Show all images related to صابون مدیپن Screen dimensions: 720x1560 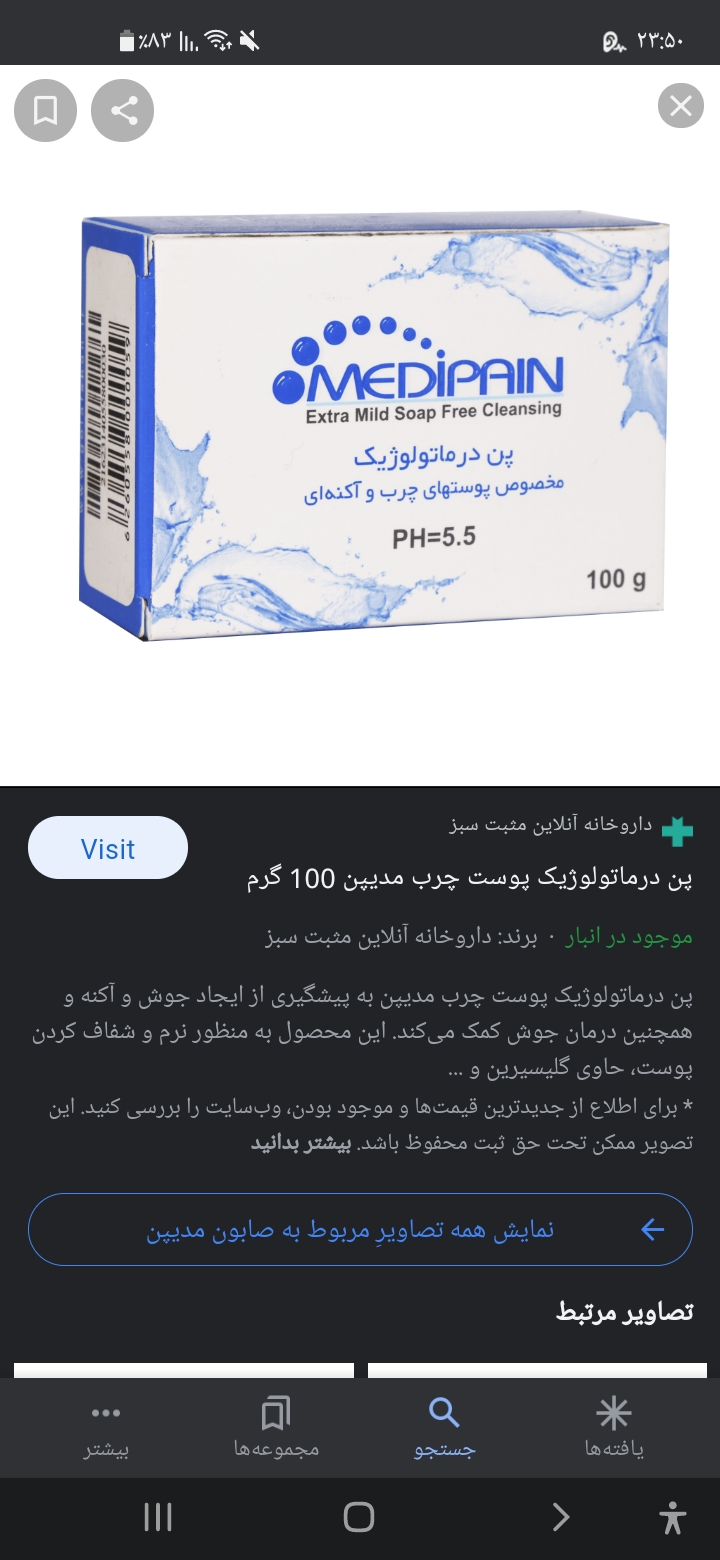tap(360, 1229)
